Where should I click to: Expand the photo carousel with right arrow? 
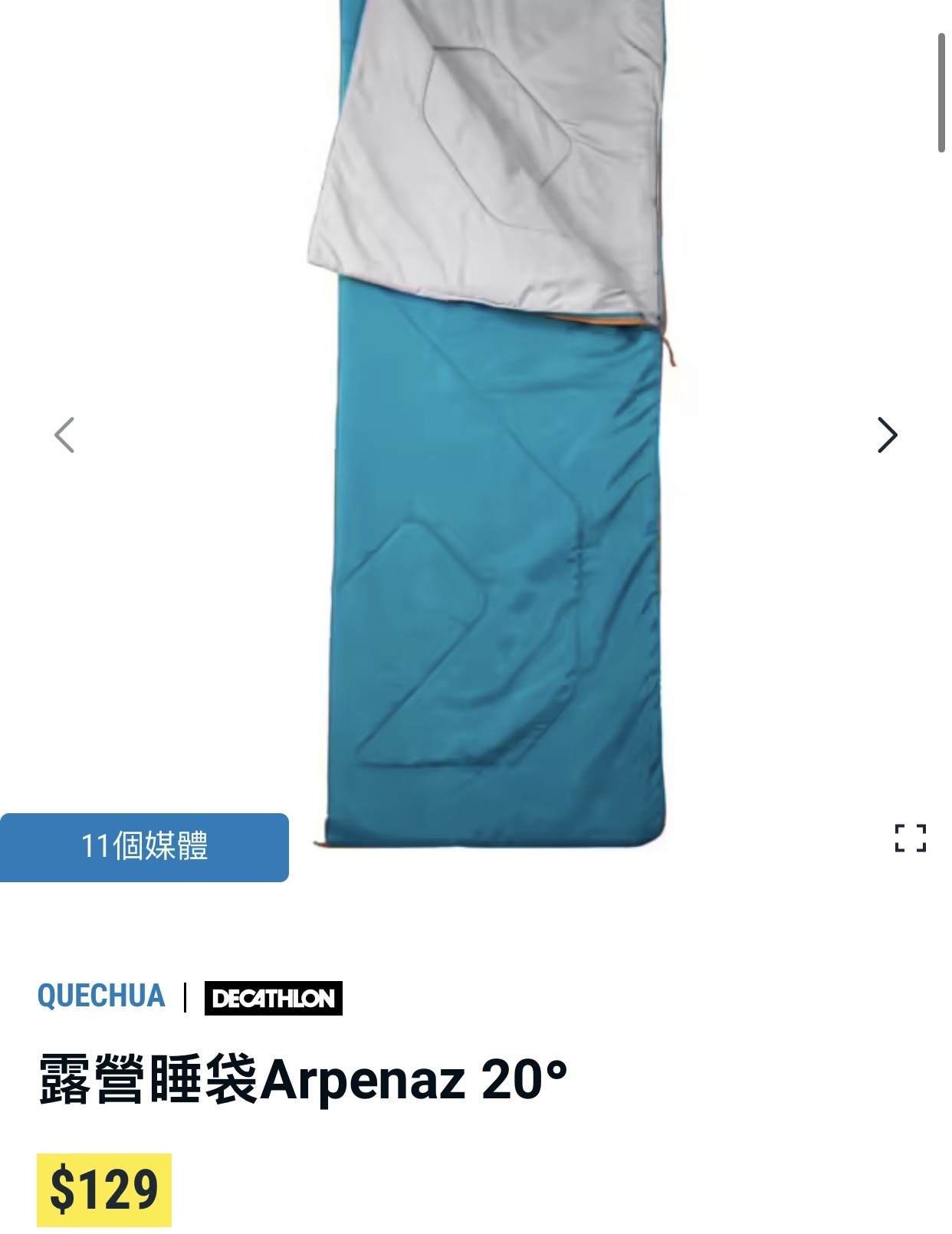tap(889, 435)
